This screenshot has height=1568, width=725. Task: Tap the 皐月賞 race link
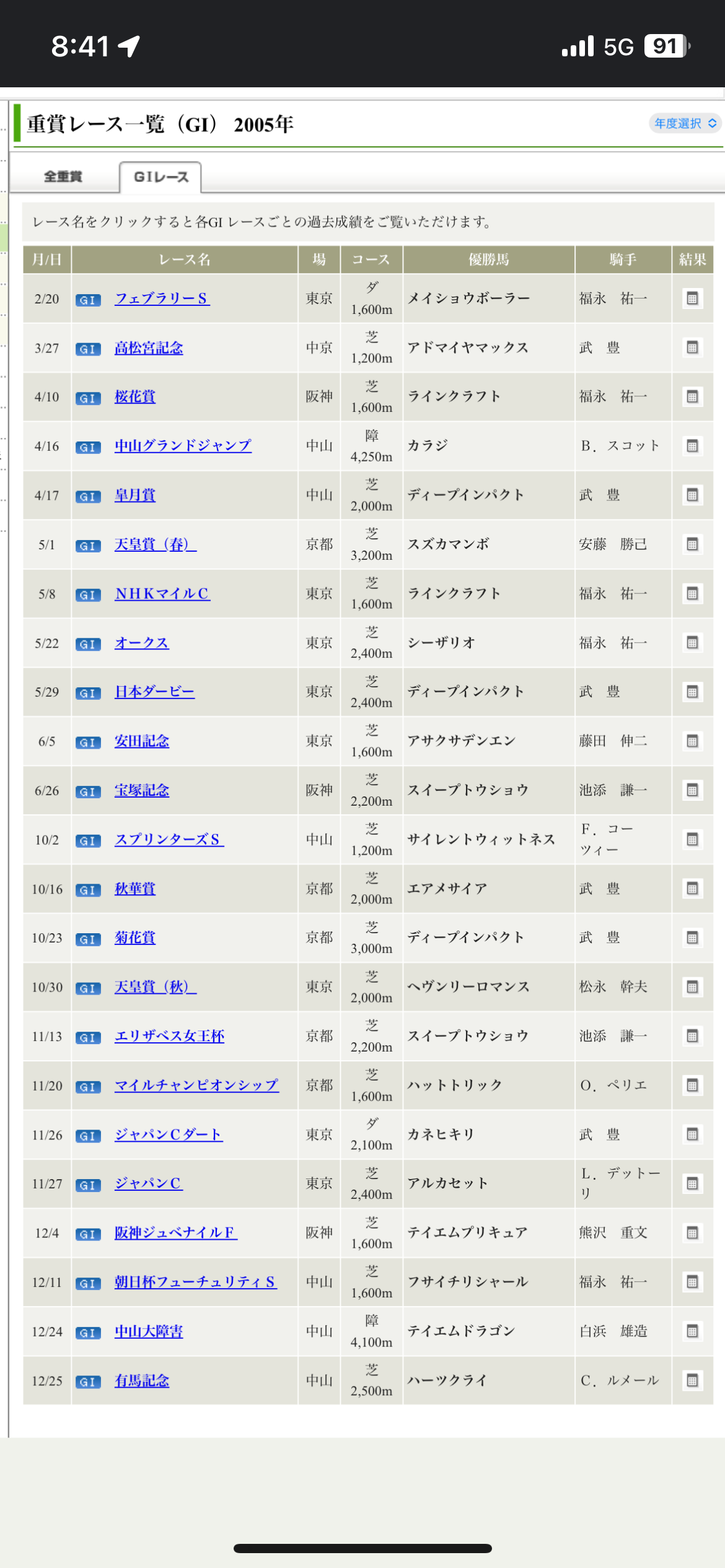coord(135,495)
